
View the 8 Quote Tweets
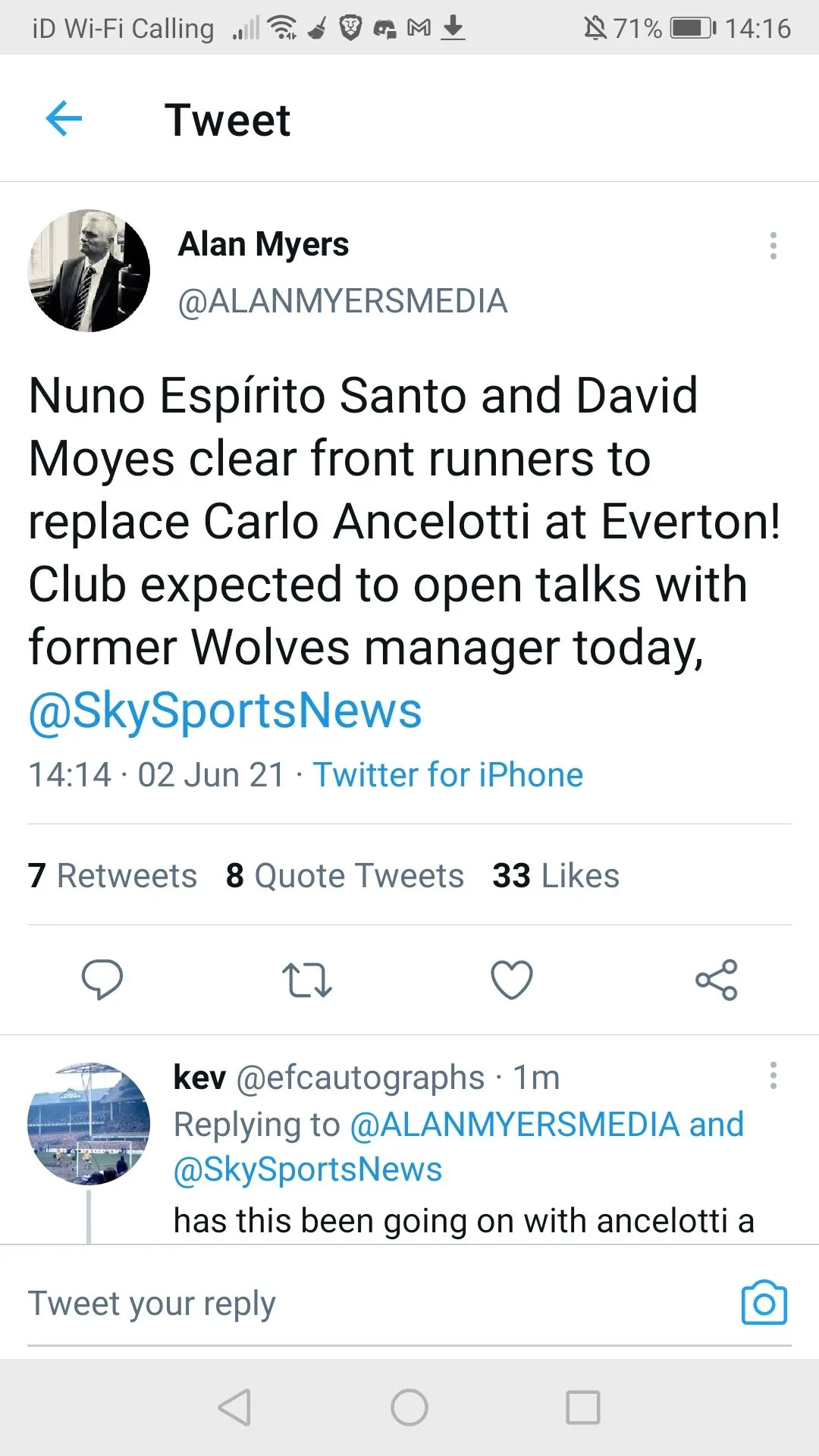coord(344,876)
